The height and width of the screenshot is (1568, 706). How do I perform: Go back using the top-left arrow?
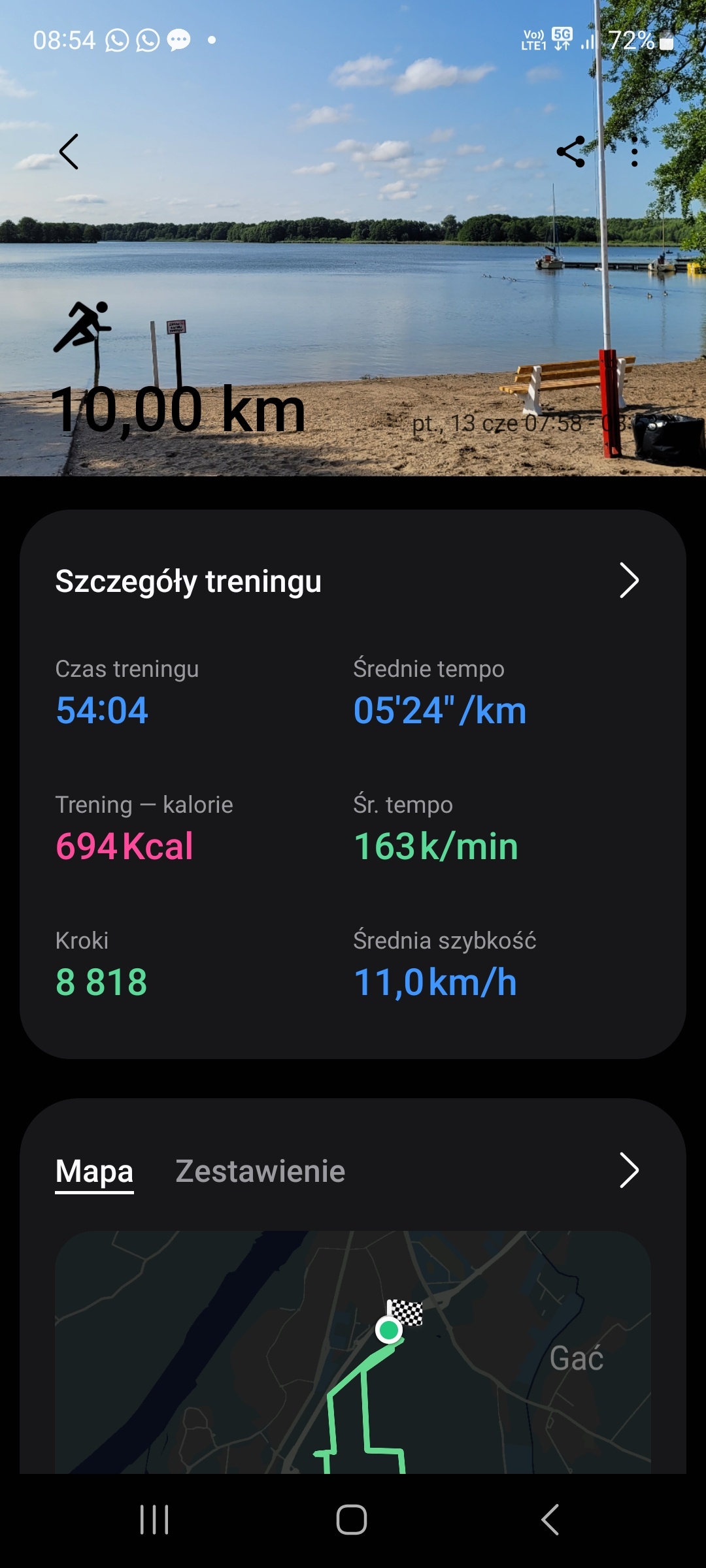[69, 152]
